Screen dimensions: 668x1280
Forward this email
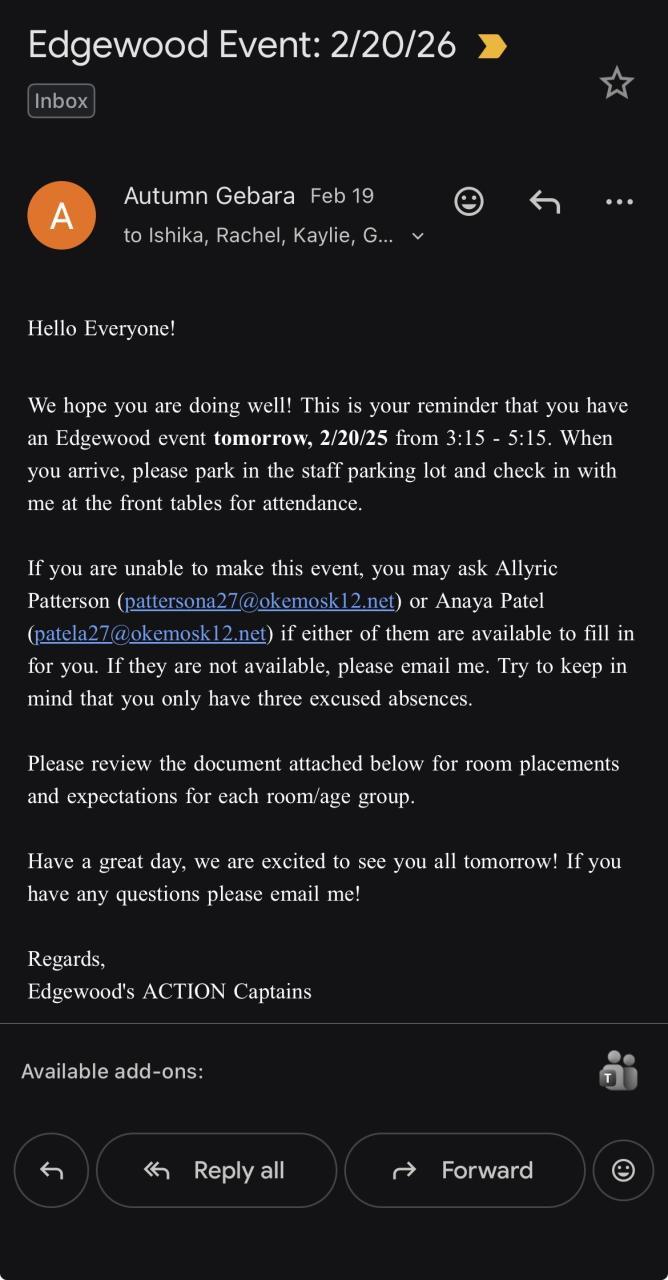[x=464, y=1170]
